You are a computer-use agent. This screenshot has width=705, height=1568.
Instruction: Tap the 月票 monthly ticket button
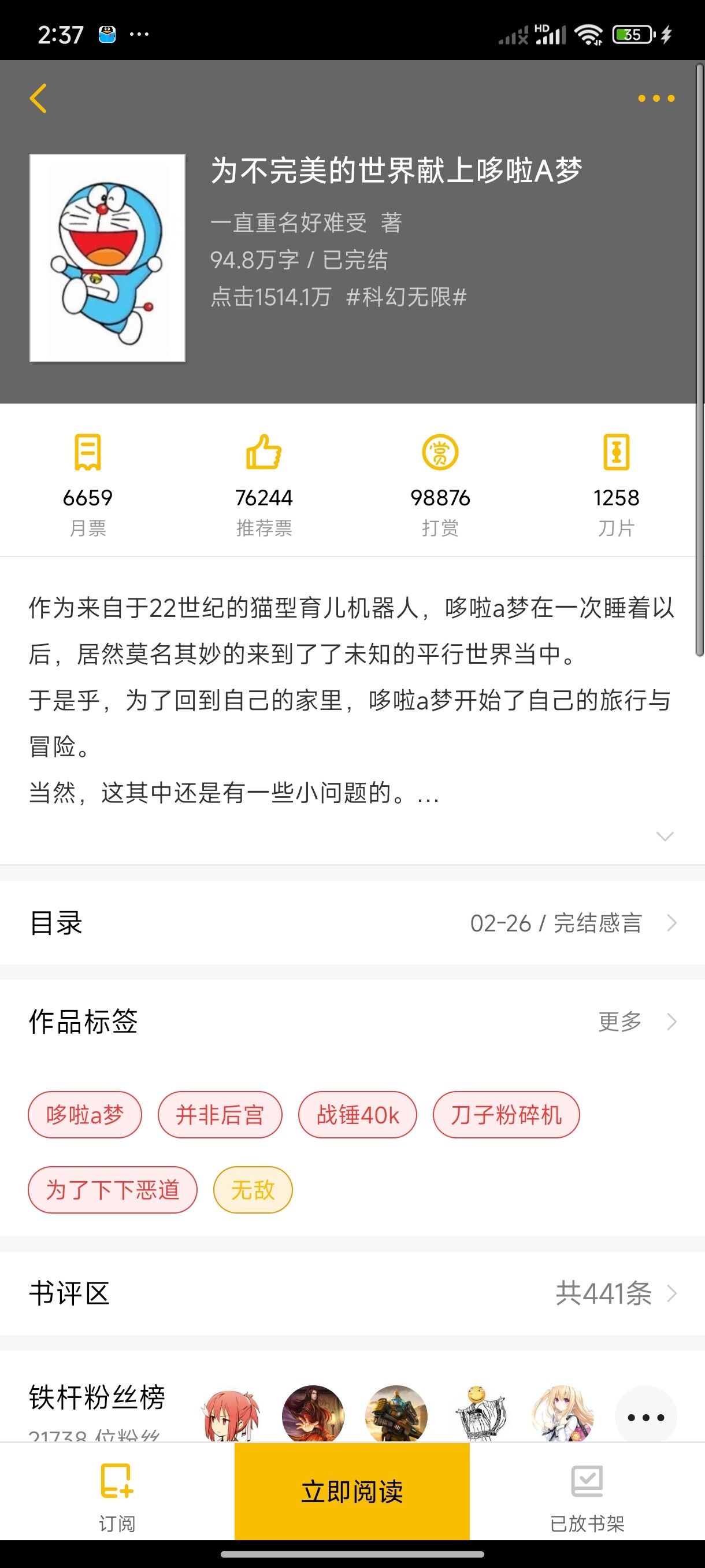click(x=88, y=485)
